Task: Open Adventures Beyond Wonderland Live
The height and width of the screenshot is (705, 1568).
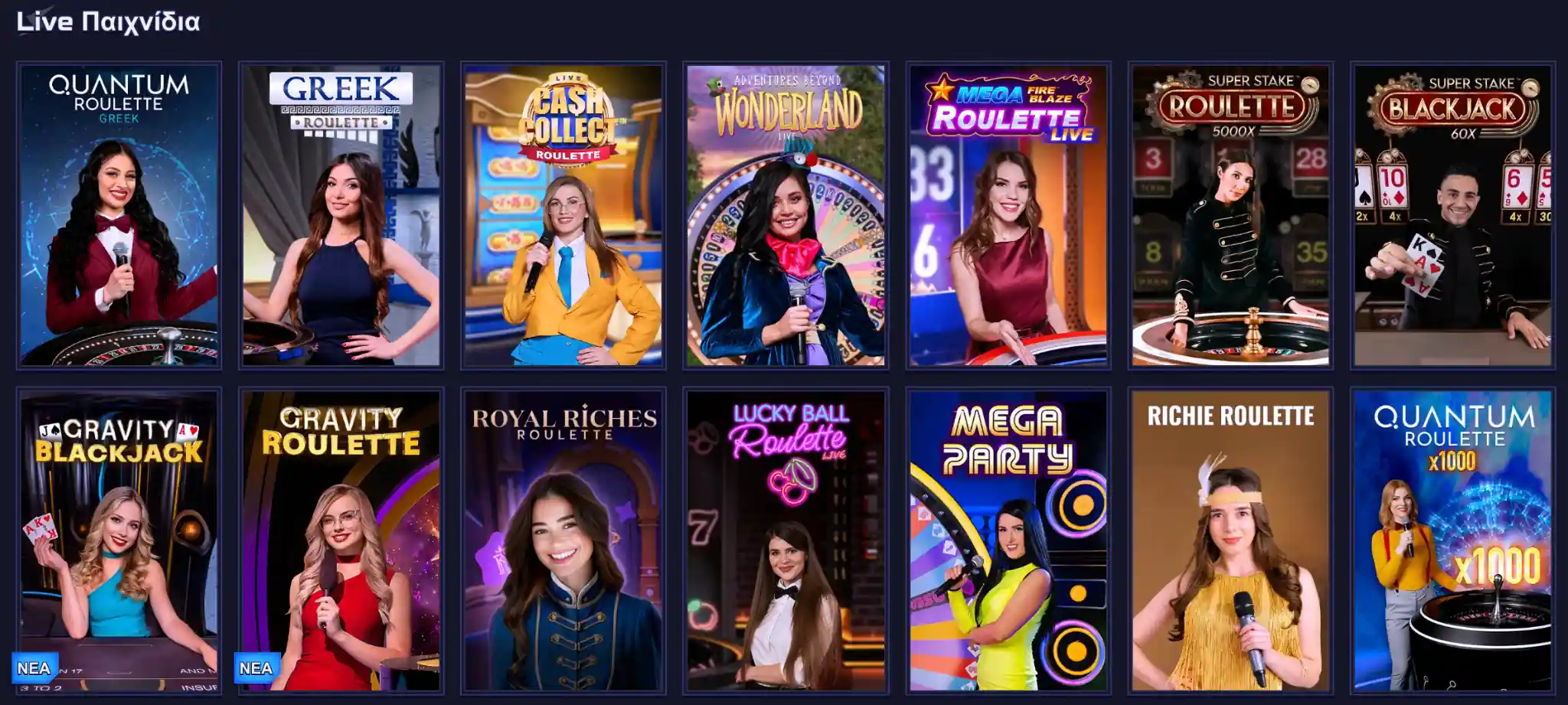Action: pos(786,215)
